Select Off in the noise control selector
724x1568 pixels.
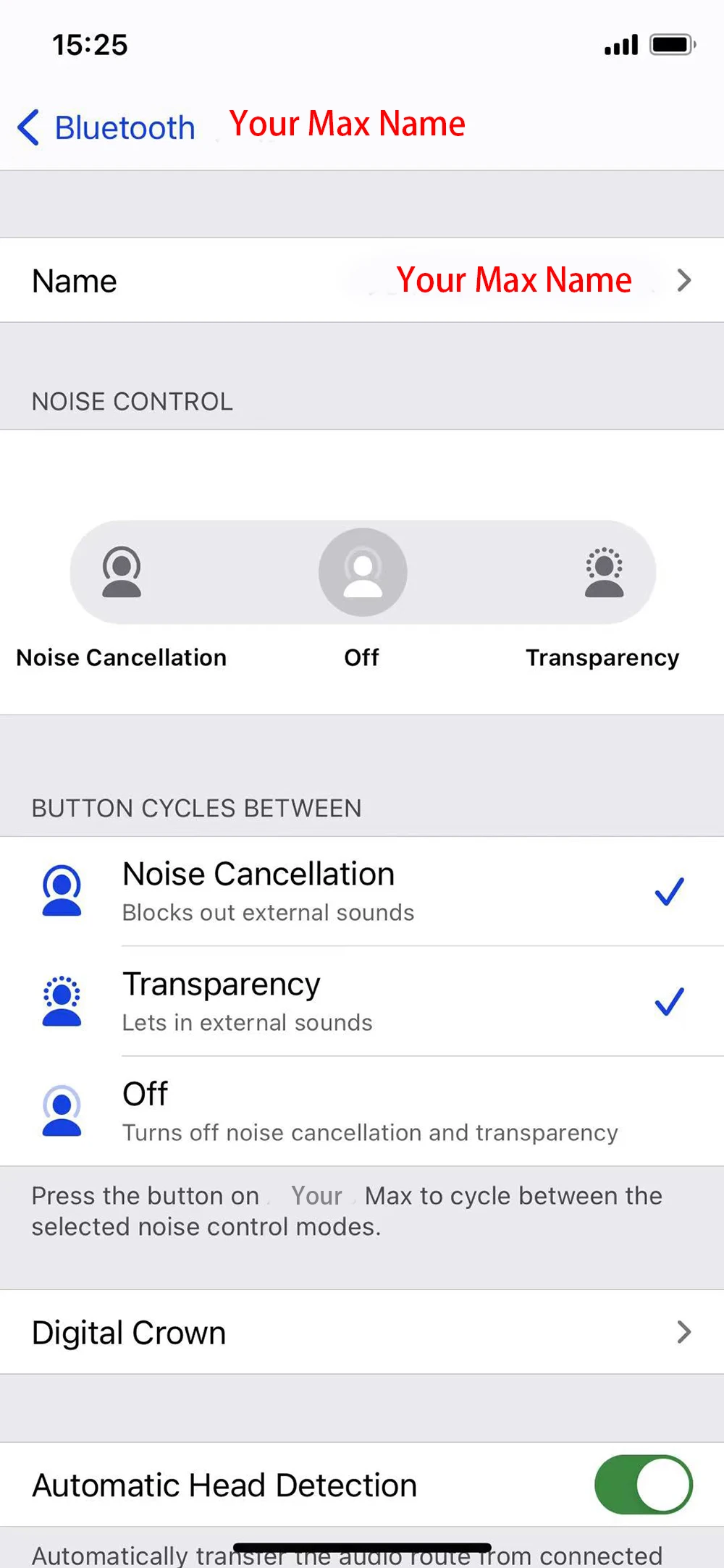(x=363, y=572)
